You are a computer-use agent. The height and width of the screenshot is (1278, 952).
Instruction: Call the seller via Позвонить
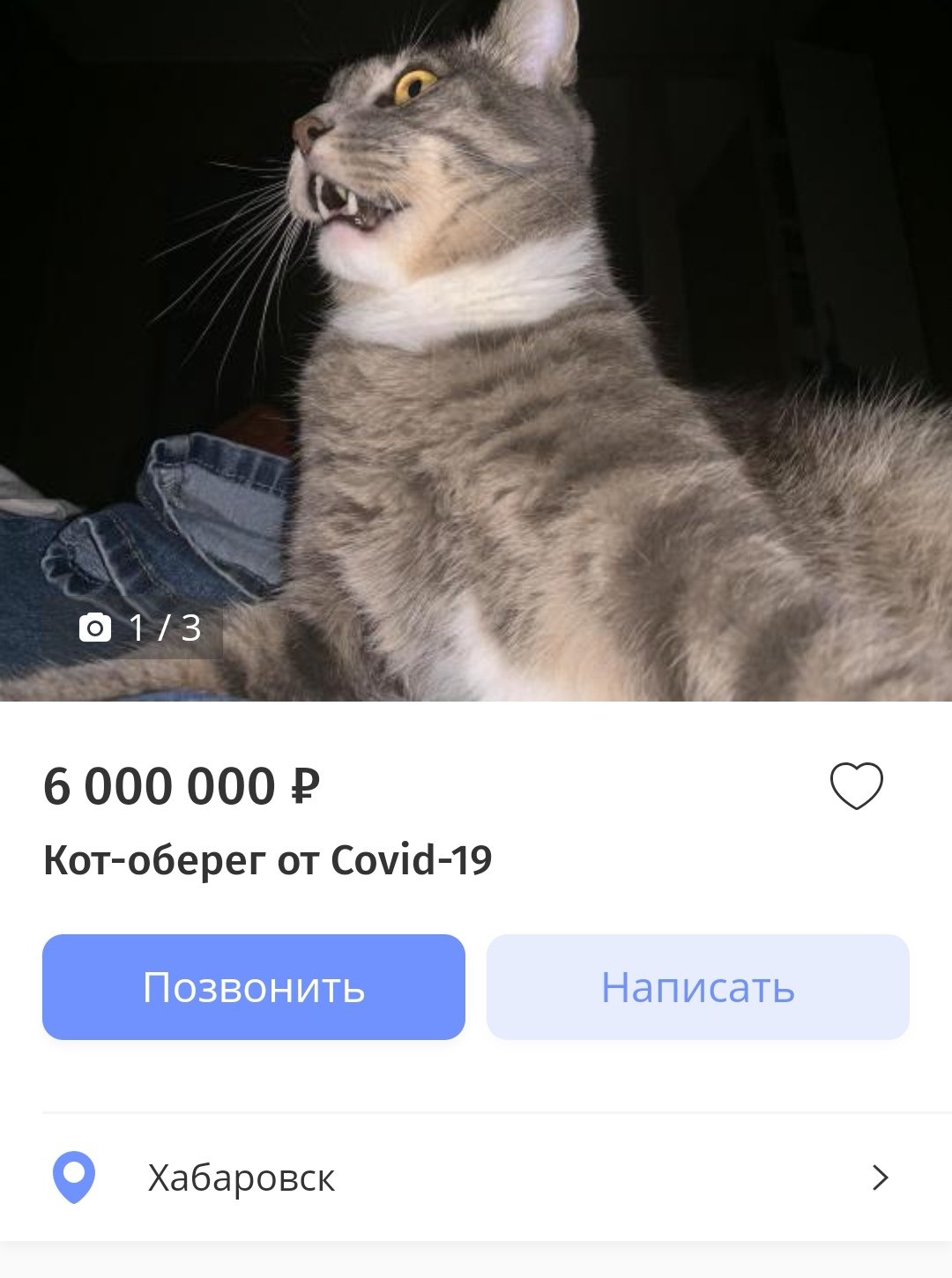254,987
